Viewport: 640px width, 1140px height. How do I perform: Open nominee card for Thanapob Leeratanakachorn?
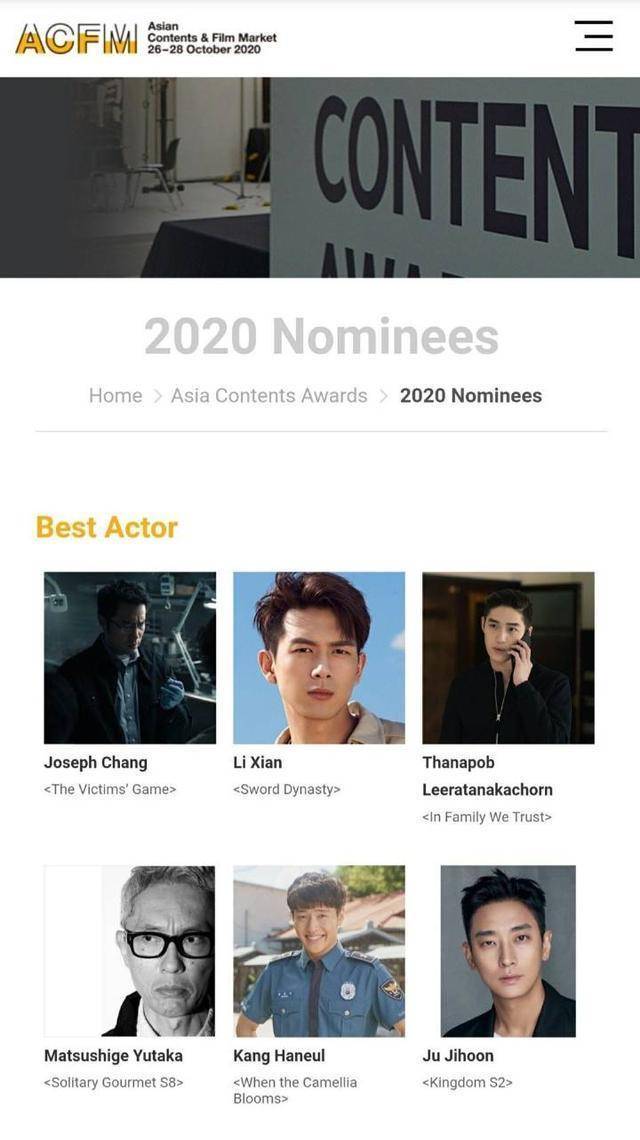[508, 658]
